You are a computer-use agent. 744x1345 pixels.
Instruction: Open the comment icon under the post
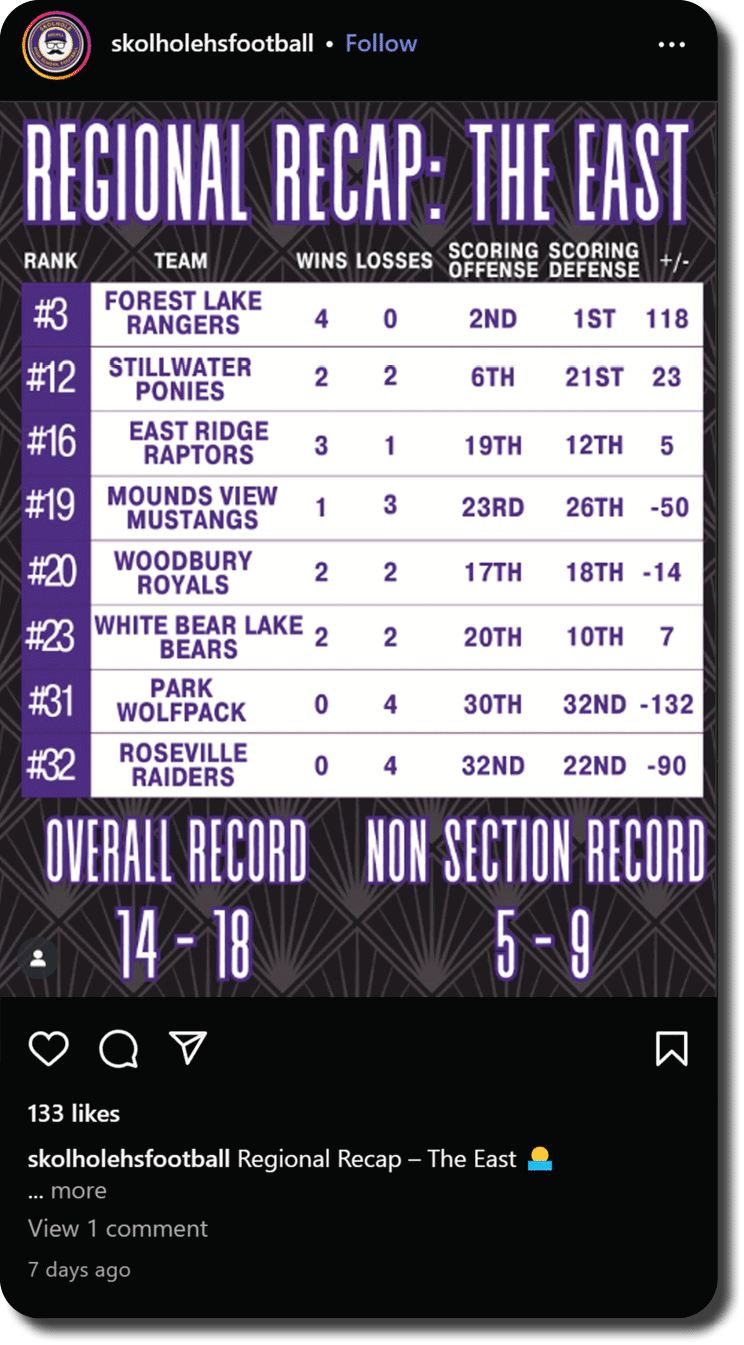[119, 1048]
